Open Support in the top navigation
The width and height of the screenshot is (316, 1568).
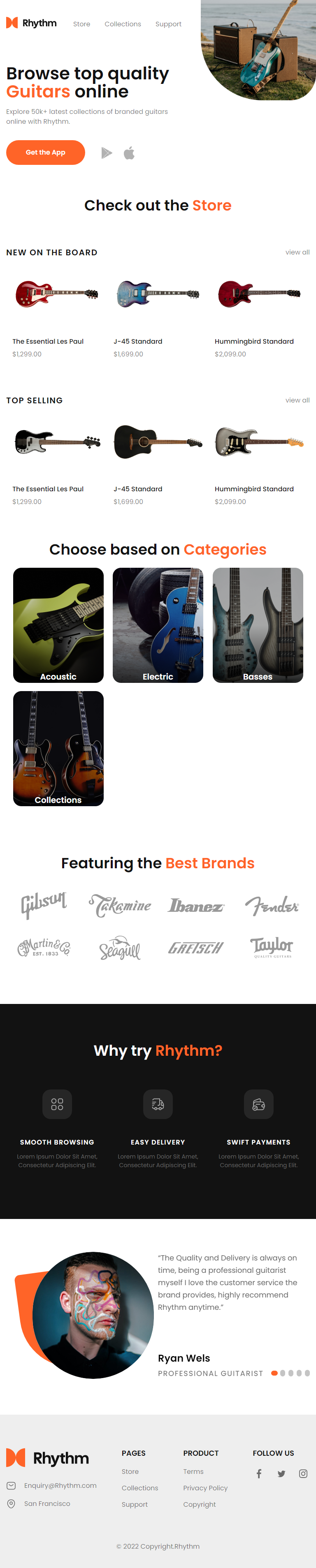point(168,24)
